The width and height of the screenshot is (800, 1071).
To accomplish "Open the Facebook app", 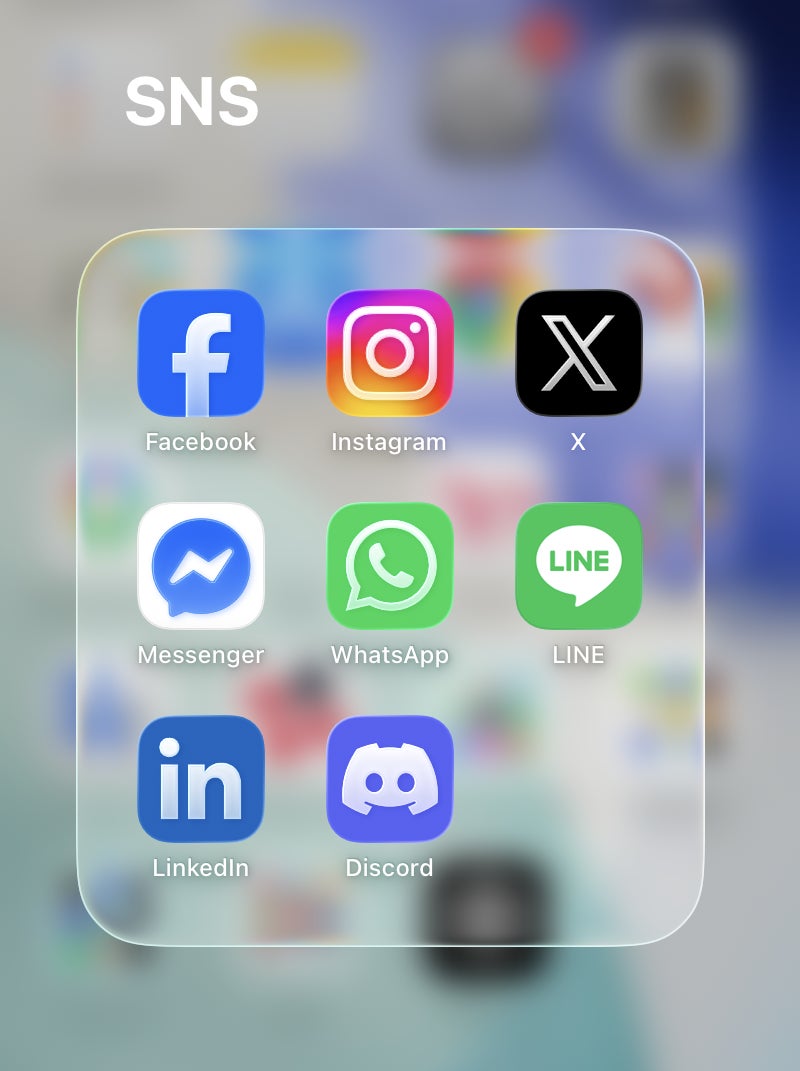I will [201, 353].
